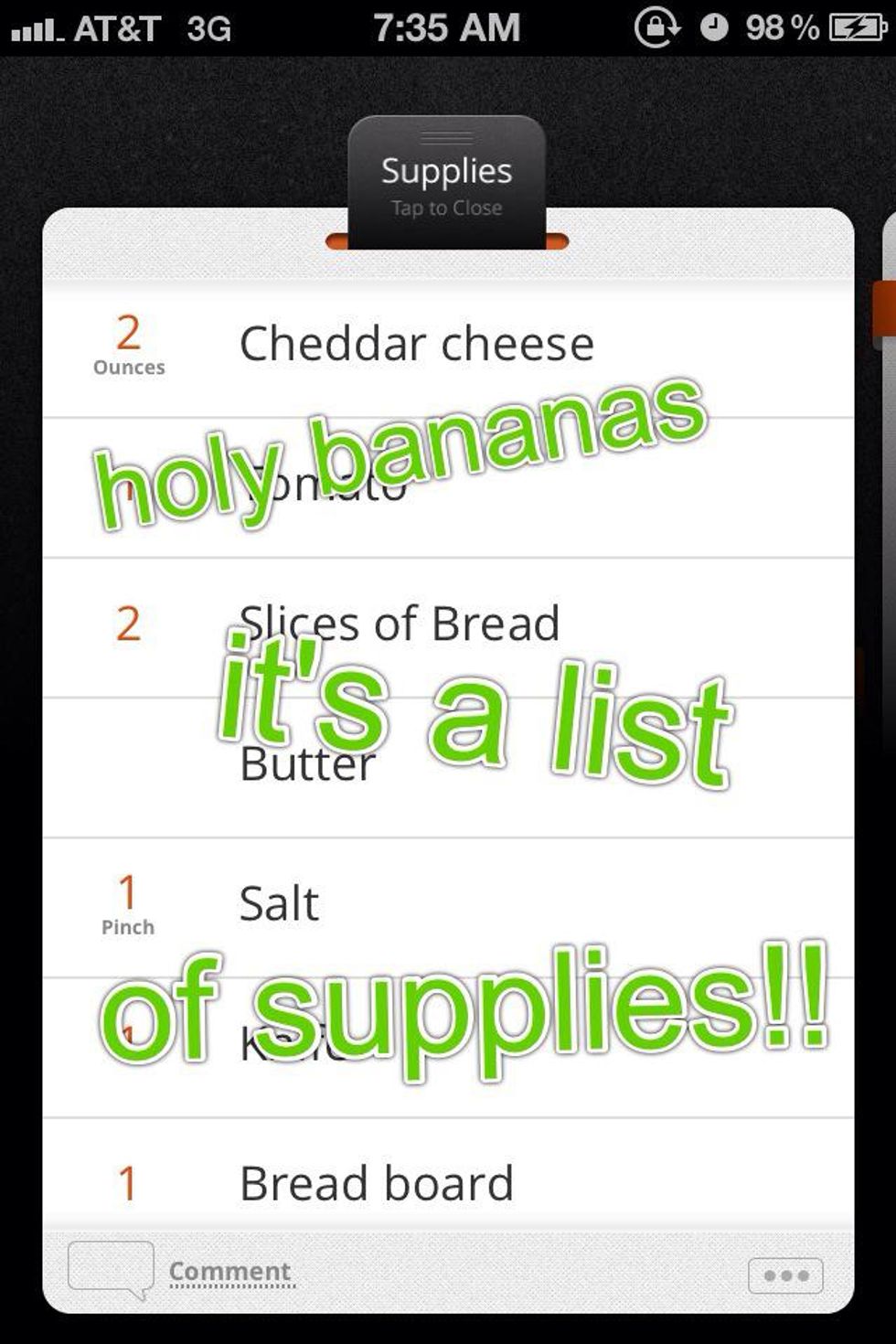The image size is (896, 1344).
Task: Open the three-dot more options button
Action: pyautogui.click(x=785, y=1275)
